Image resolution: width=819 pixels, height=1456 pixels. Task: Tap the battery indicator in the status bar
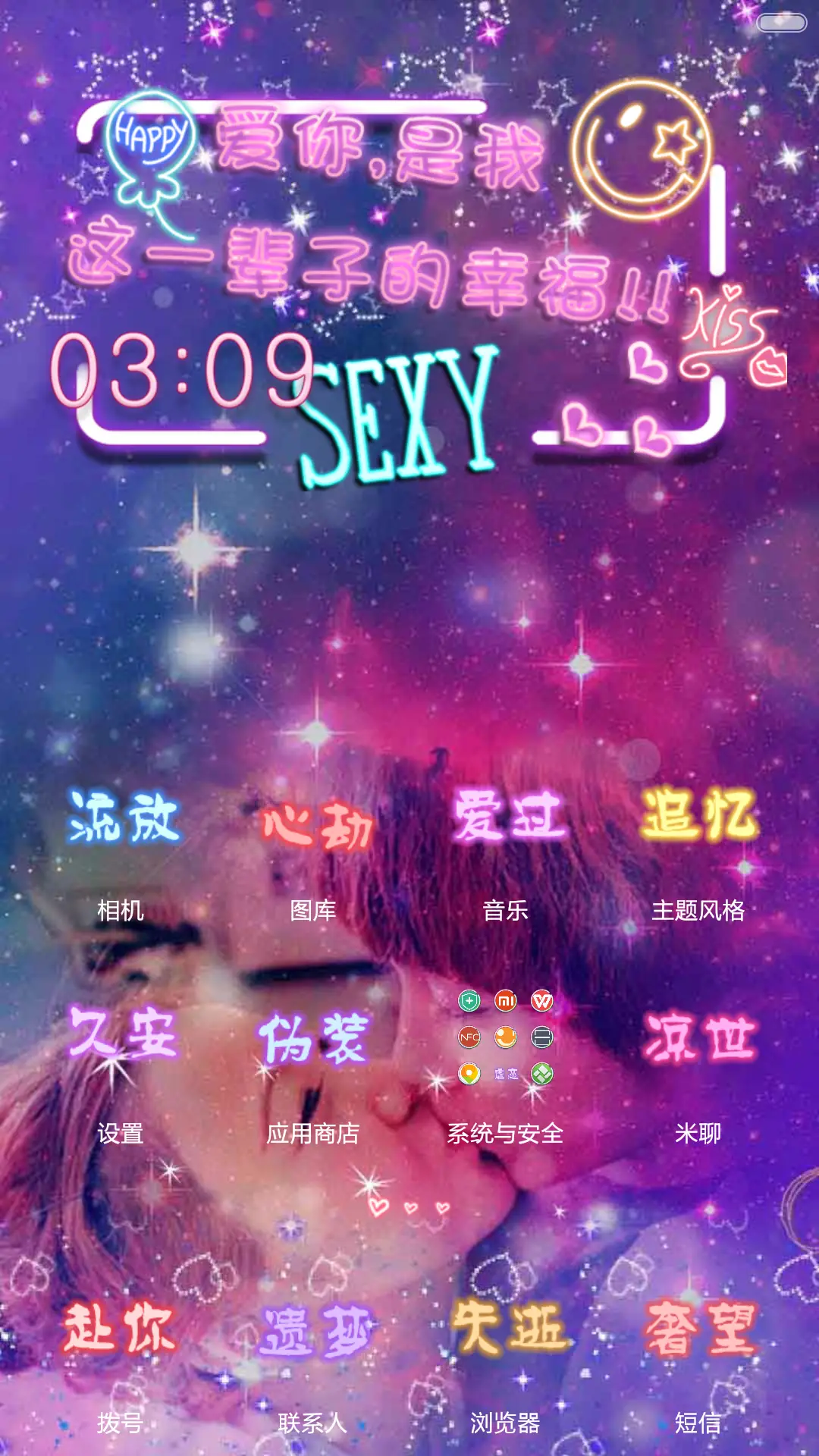(x=781, y=23)
